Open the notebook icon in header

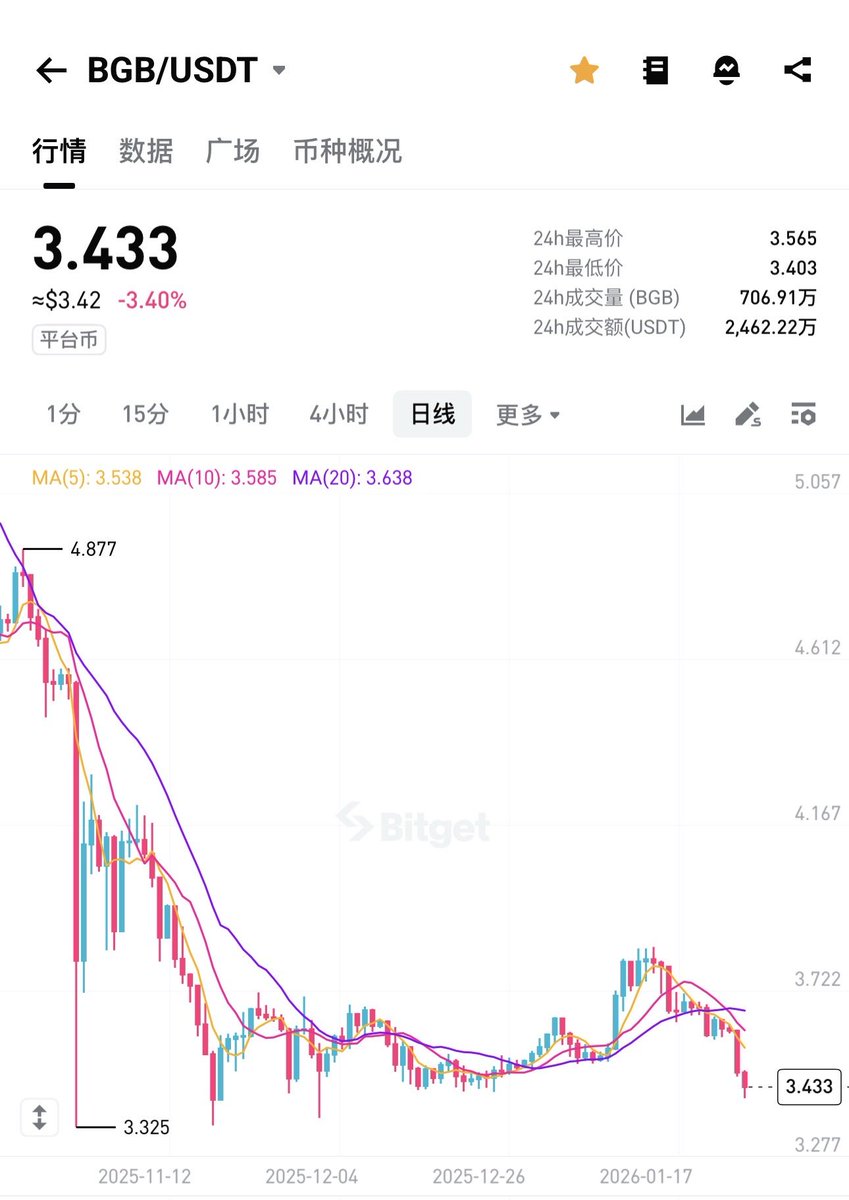655,70
